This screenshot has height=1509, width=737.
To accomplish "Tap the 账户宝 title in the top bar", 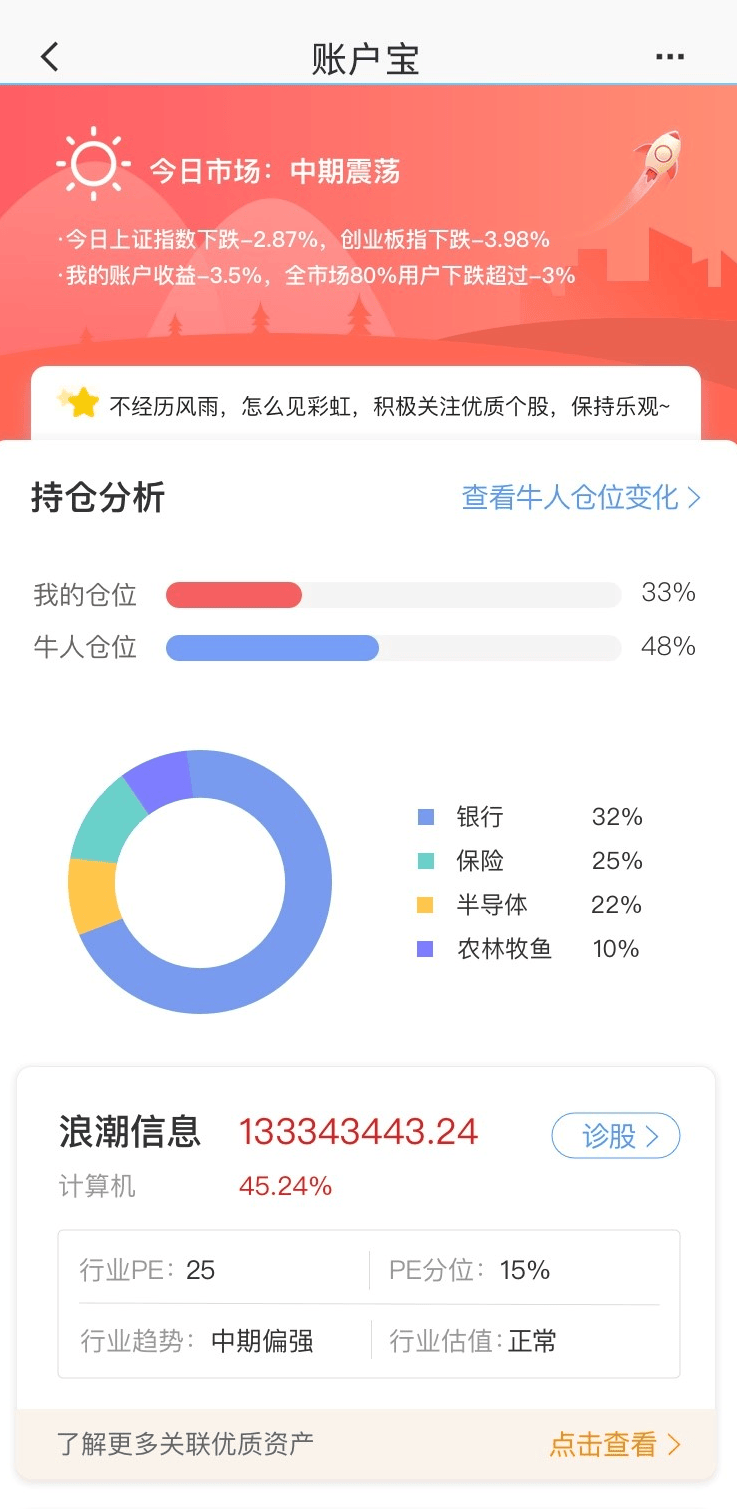I will click(x=368, y=56).
